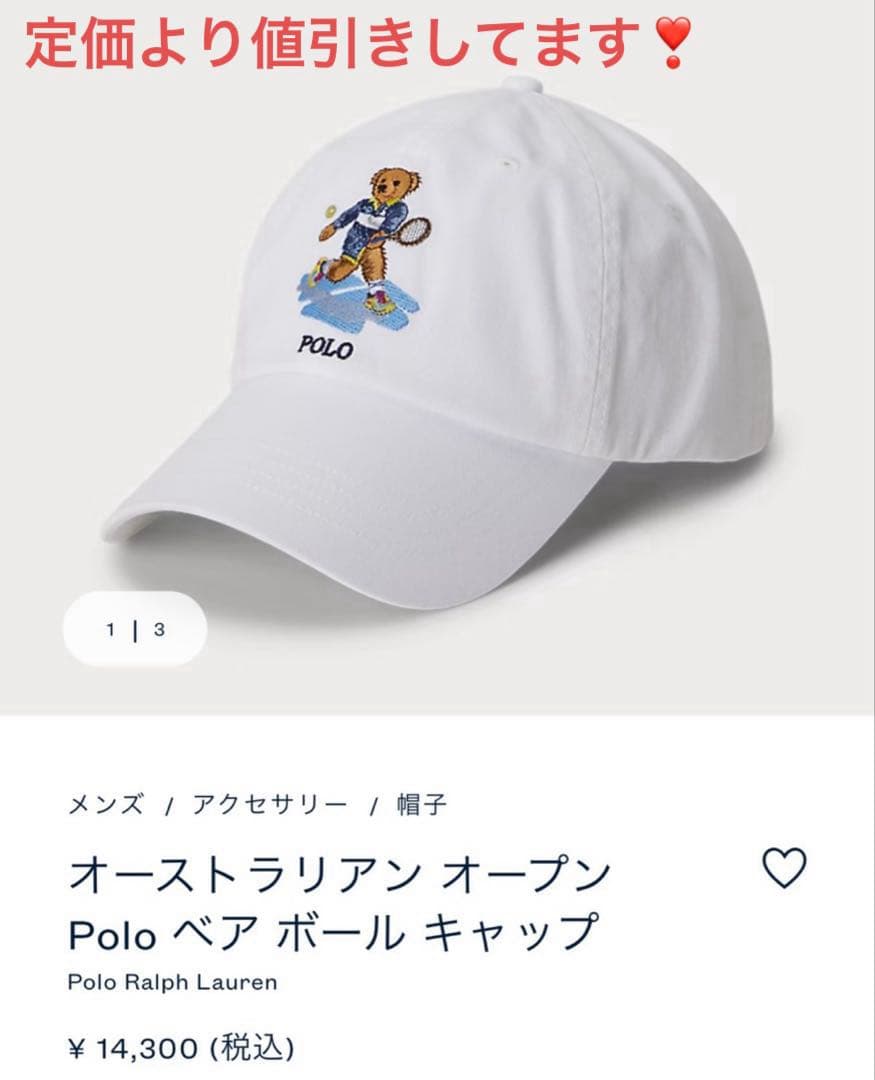
Task: Open the Polo Ralph Lauren brand page
Action: (172, 981)
